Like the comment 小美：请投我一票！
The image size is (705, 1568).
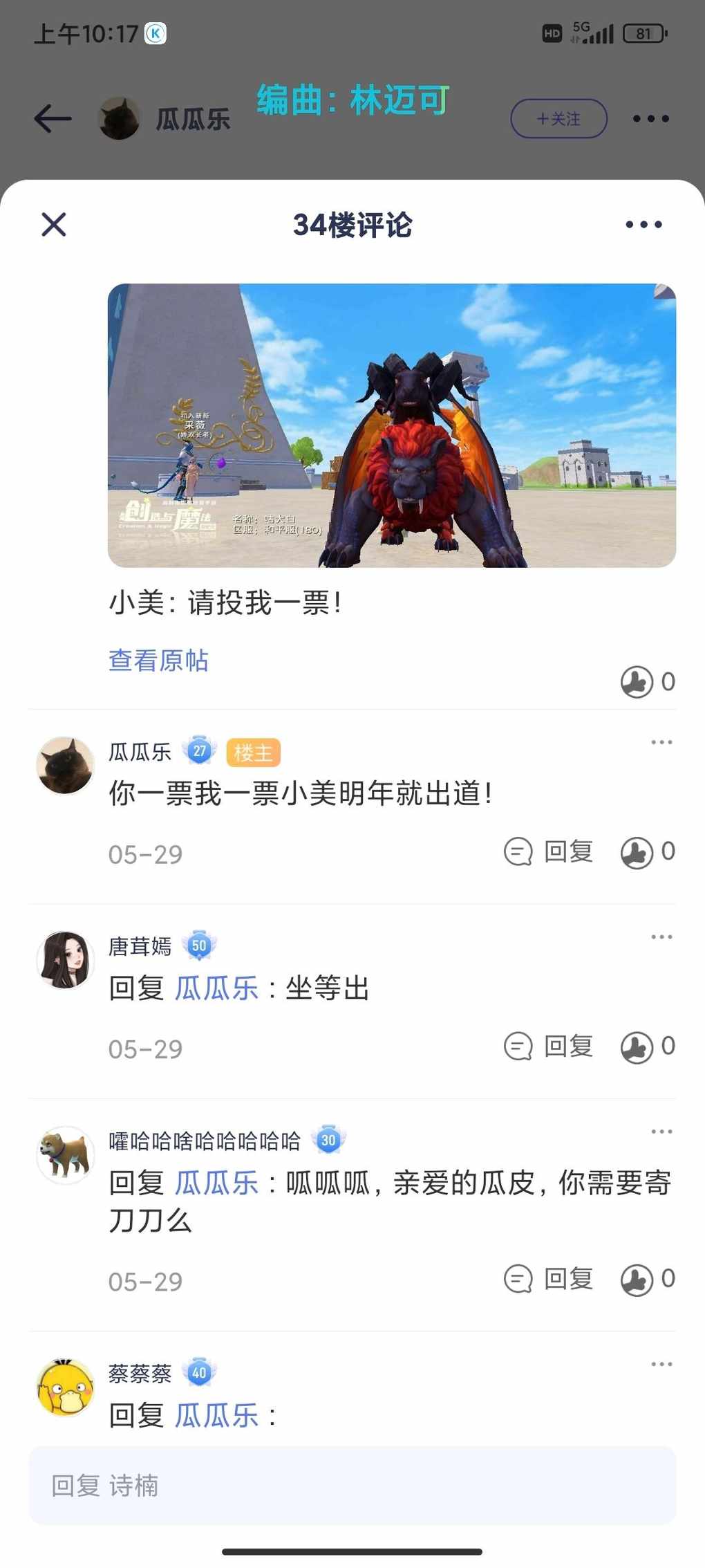coord(647,682)
